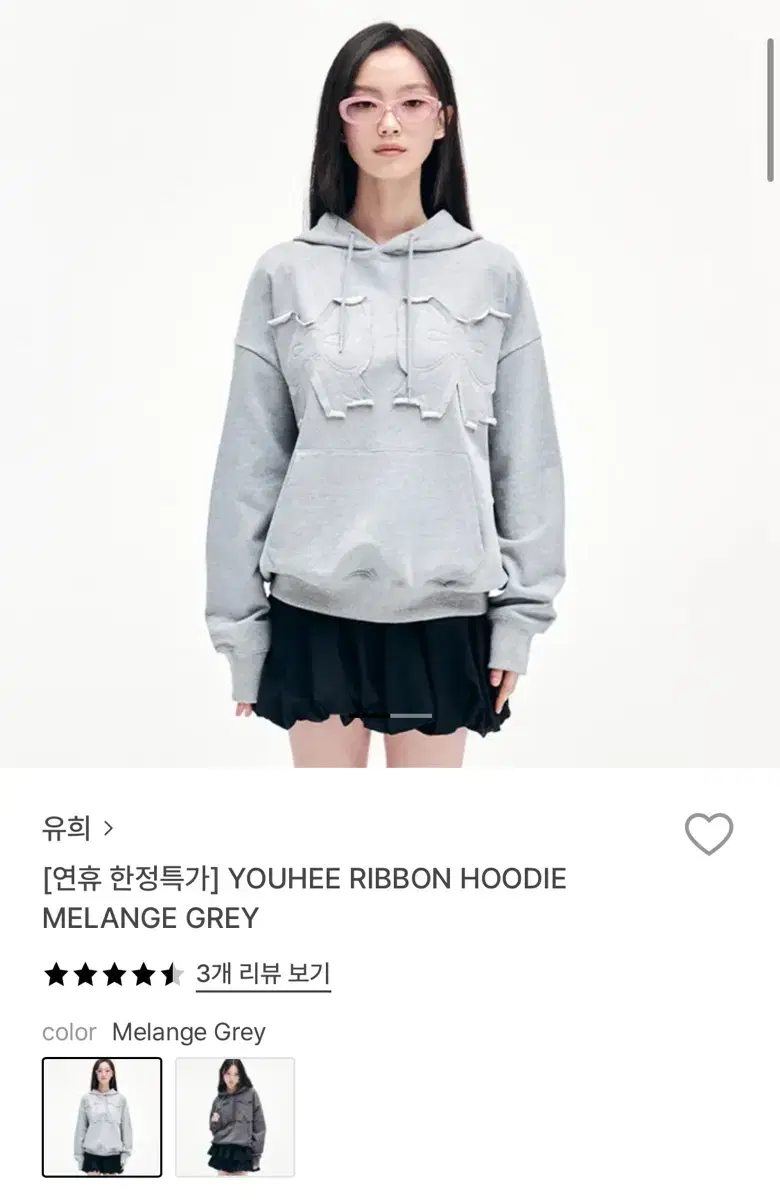Click the second star in the star rating

(85, 975)
